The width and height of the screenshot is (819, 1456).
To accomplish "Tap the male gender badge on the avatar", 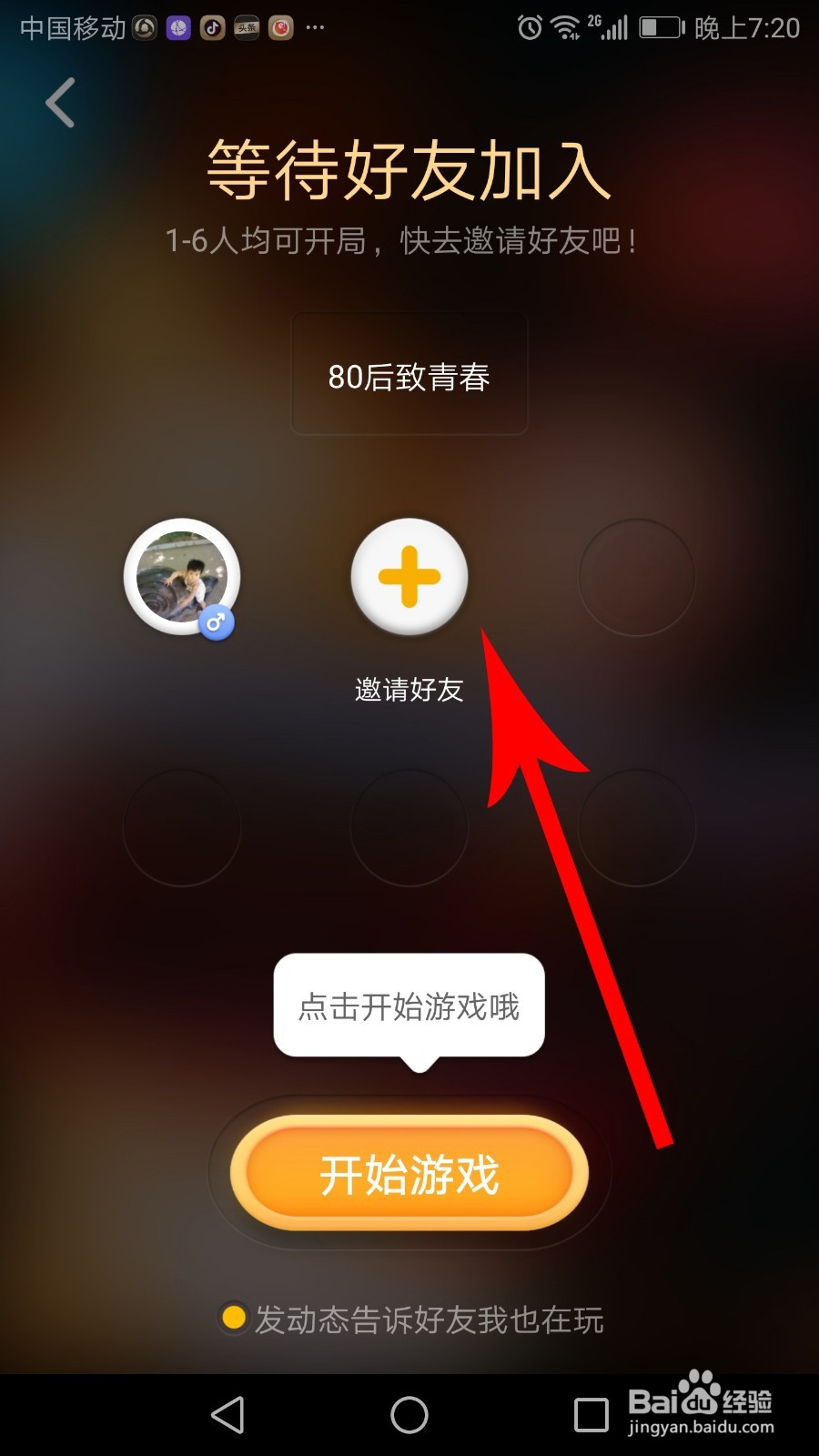I will [x=216, y=623].
